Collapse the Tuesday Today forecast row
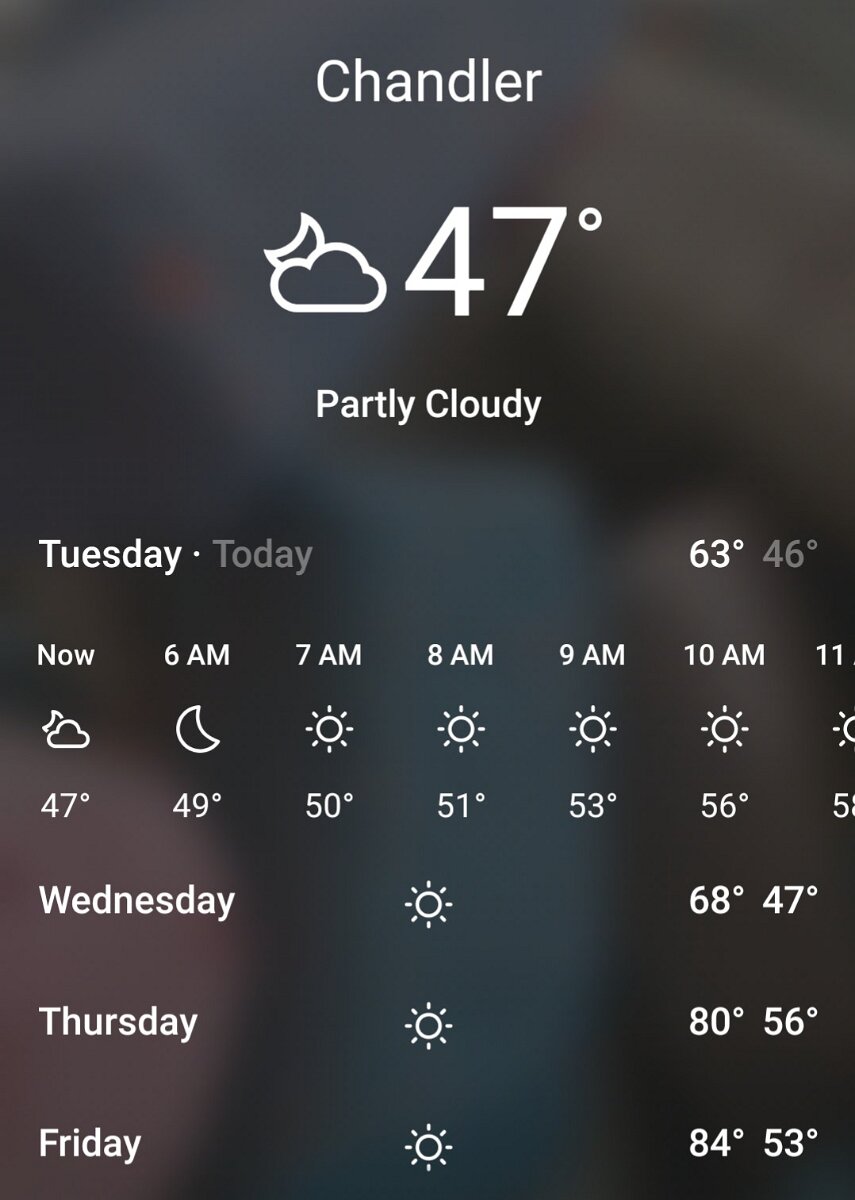The image size is (855, 1200). 176,554
